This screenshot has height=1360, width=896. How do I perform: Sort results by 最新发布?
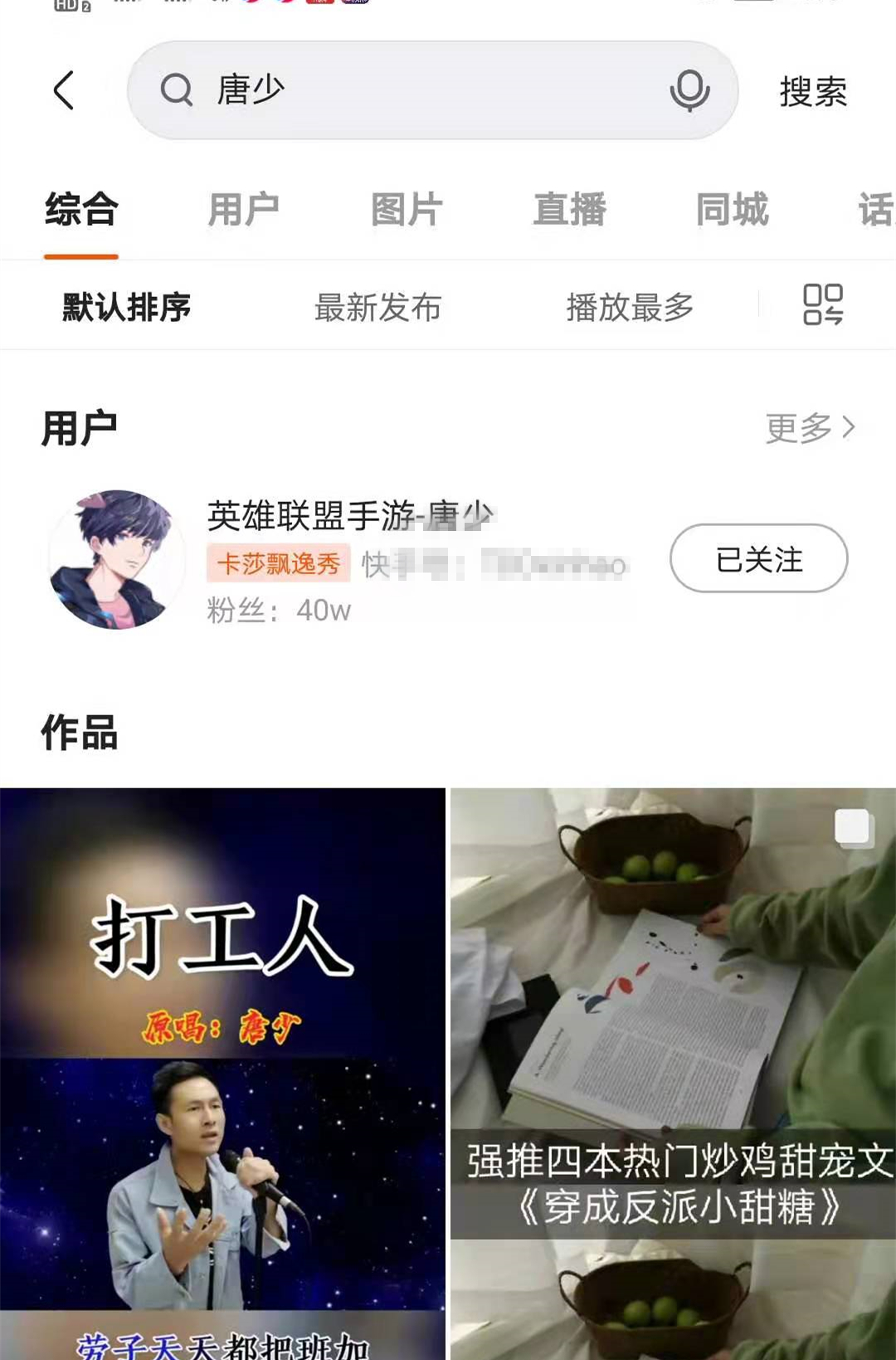[x=379, y=305]
